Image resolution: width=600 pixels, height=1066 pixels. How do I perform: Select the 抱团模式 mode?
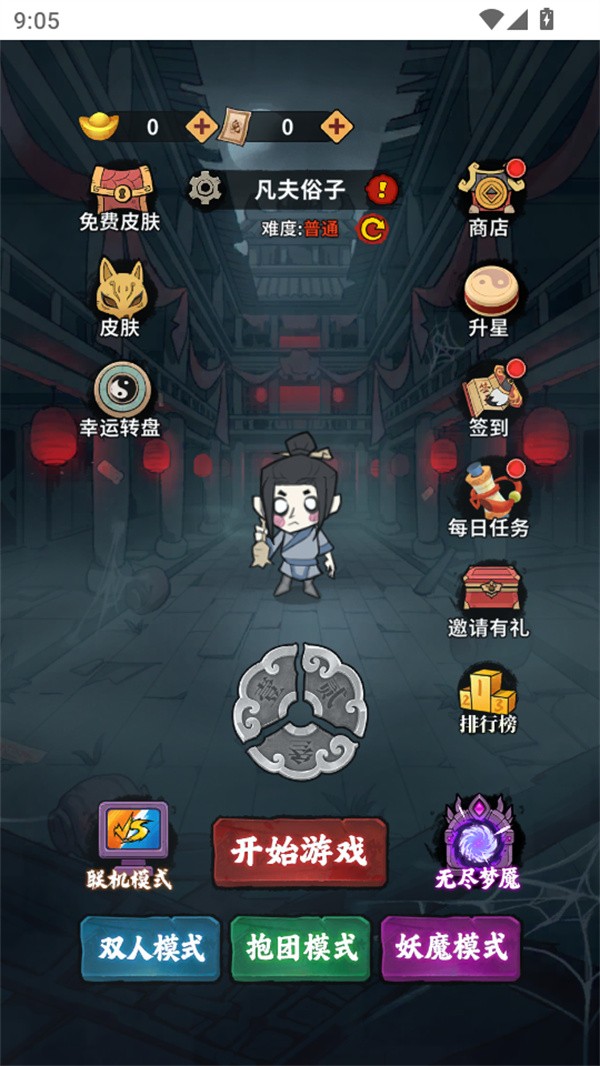[300, 948]
